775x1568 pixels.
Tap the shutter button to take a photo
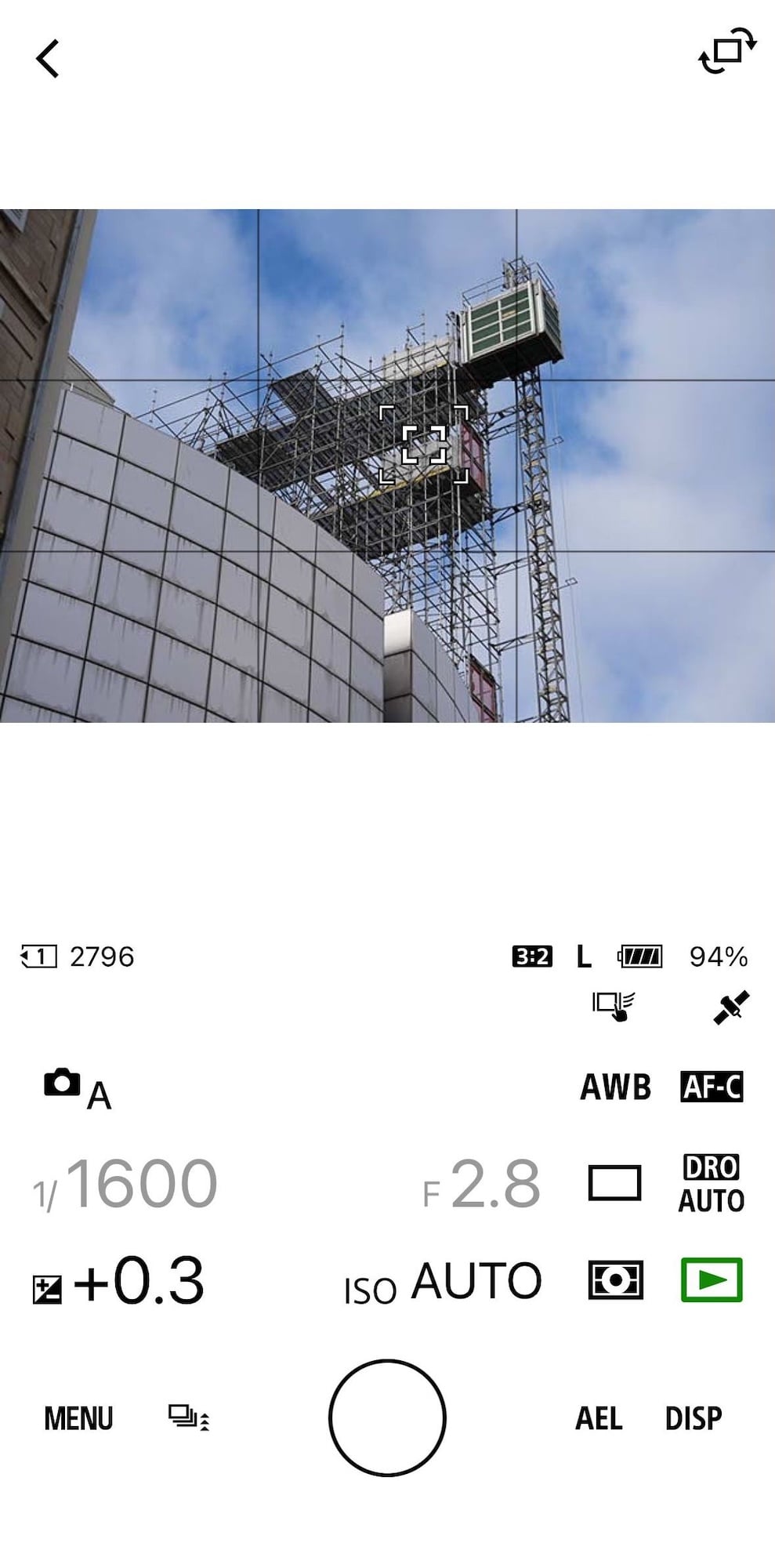tap(387, 1417)
